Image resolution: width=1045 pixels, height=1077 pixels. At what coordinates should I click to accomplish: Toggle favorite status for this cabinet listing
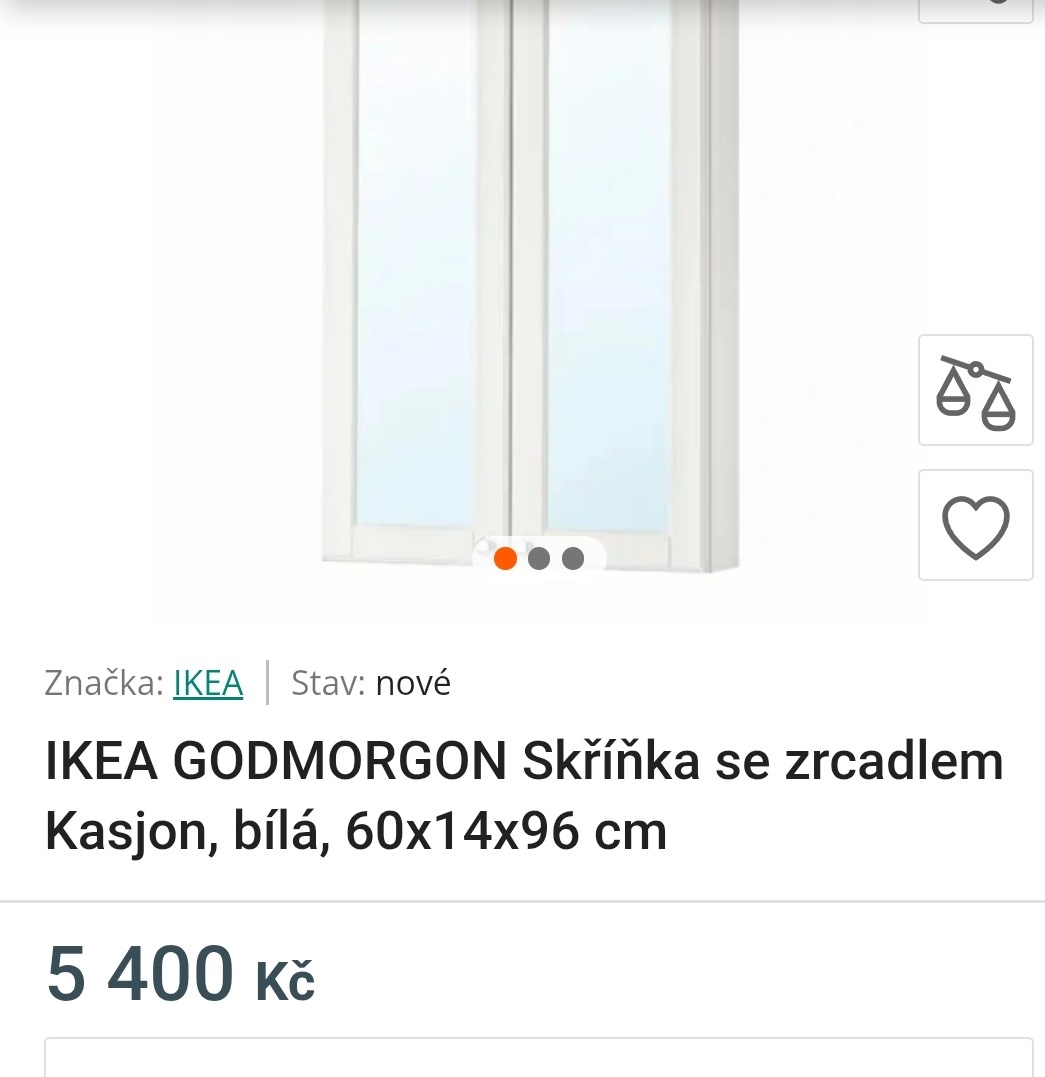pyautogui.click(x=975, y=525)
